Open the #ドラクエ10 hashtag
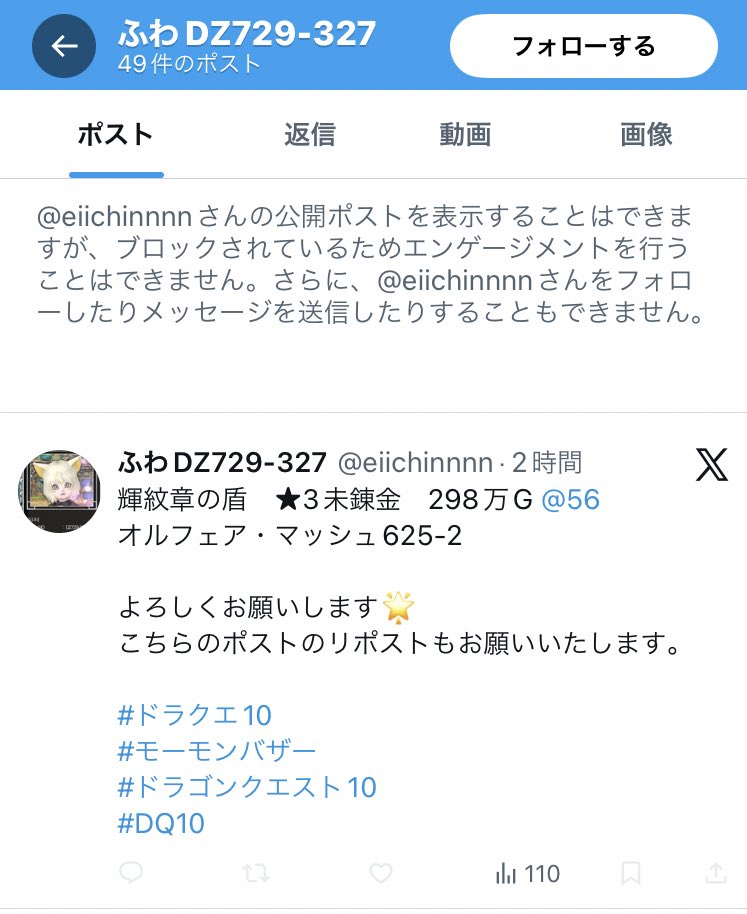 click(x=195, y=715)
